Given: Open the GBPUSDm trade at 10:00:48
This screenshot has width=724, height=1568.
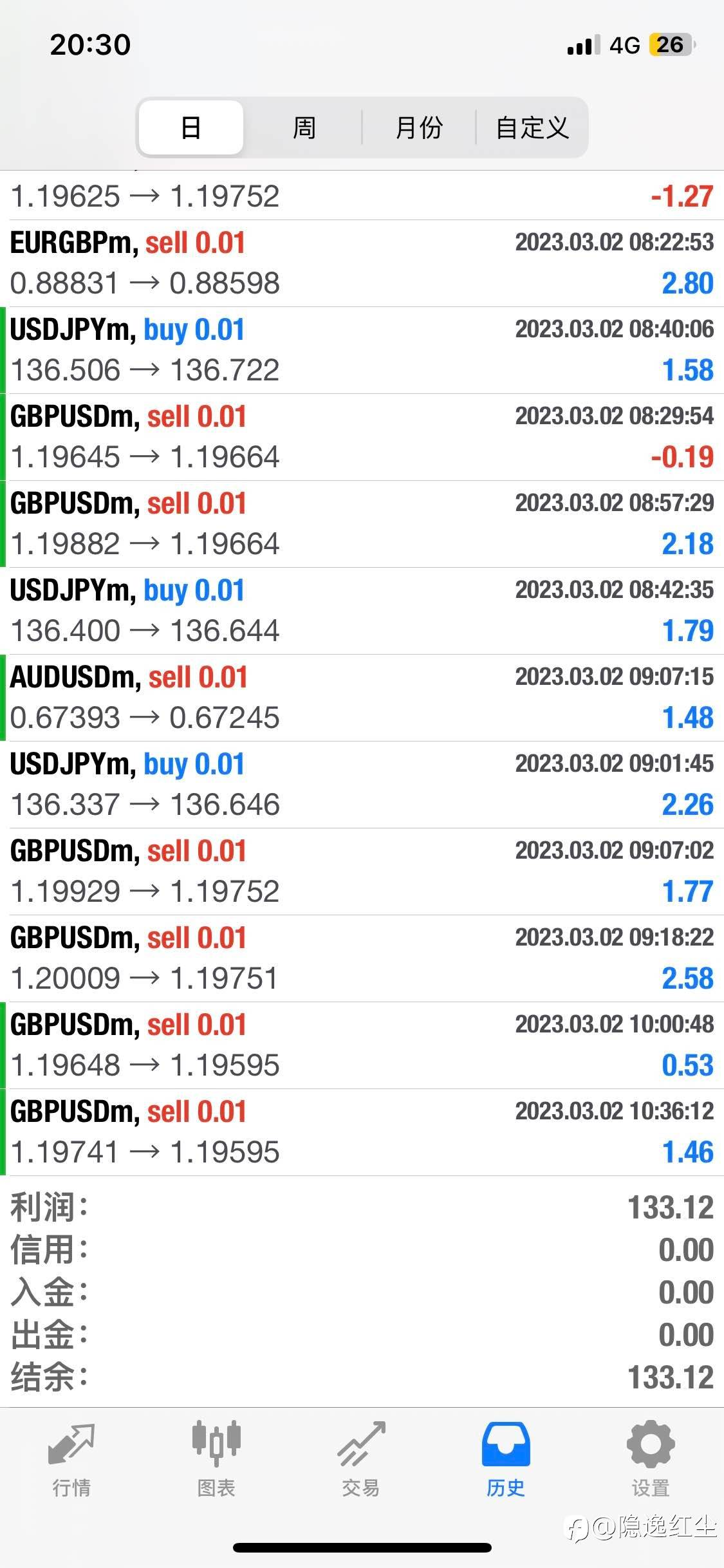Looking at the screenshot, I should pos(362,1045).
